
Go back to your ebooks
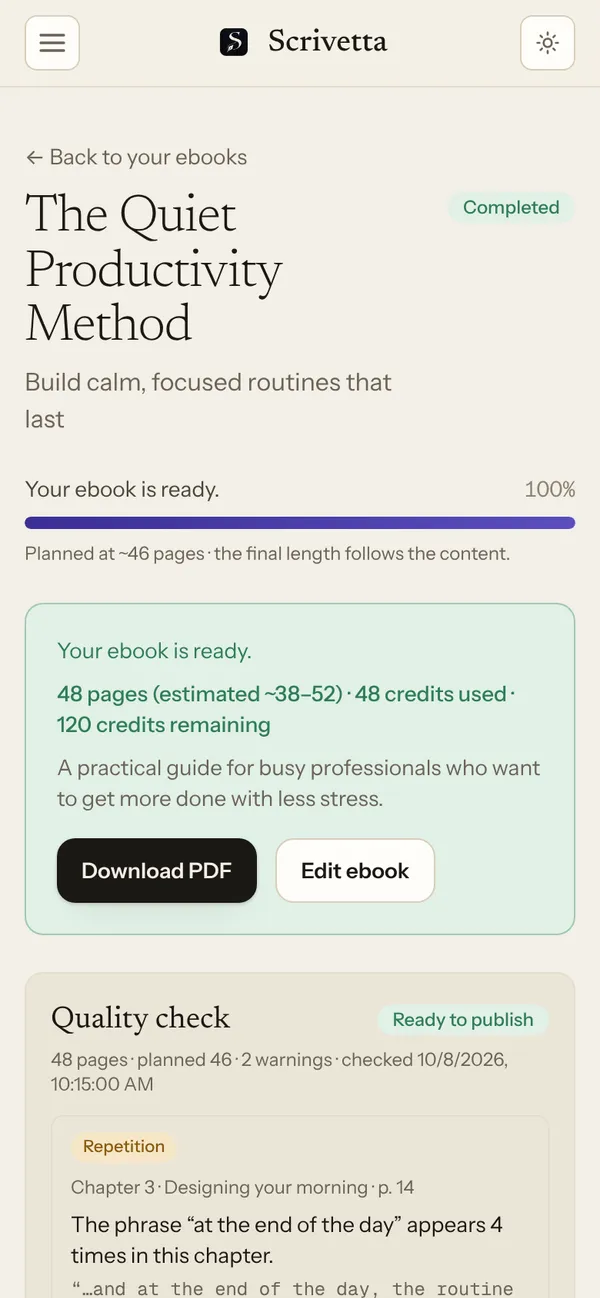(136, 157)
